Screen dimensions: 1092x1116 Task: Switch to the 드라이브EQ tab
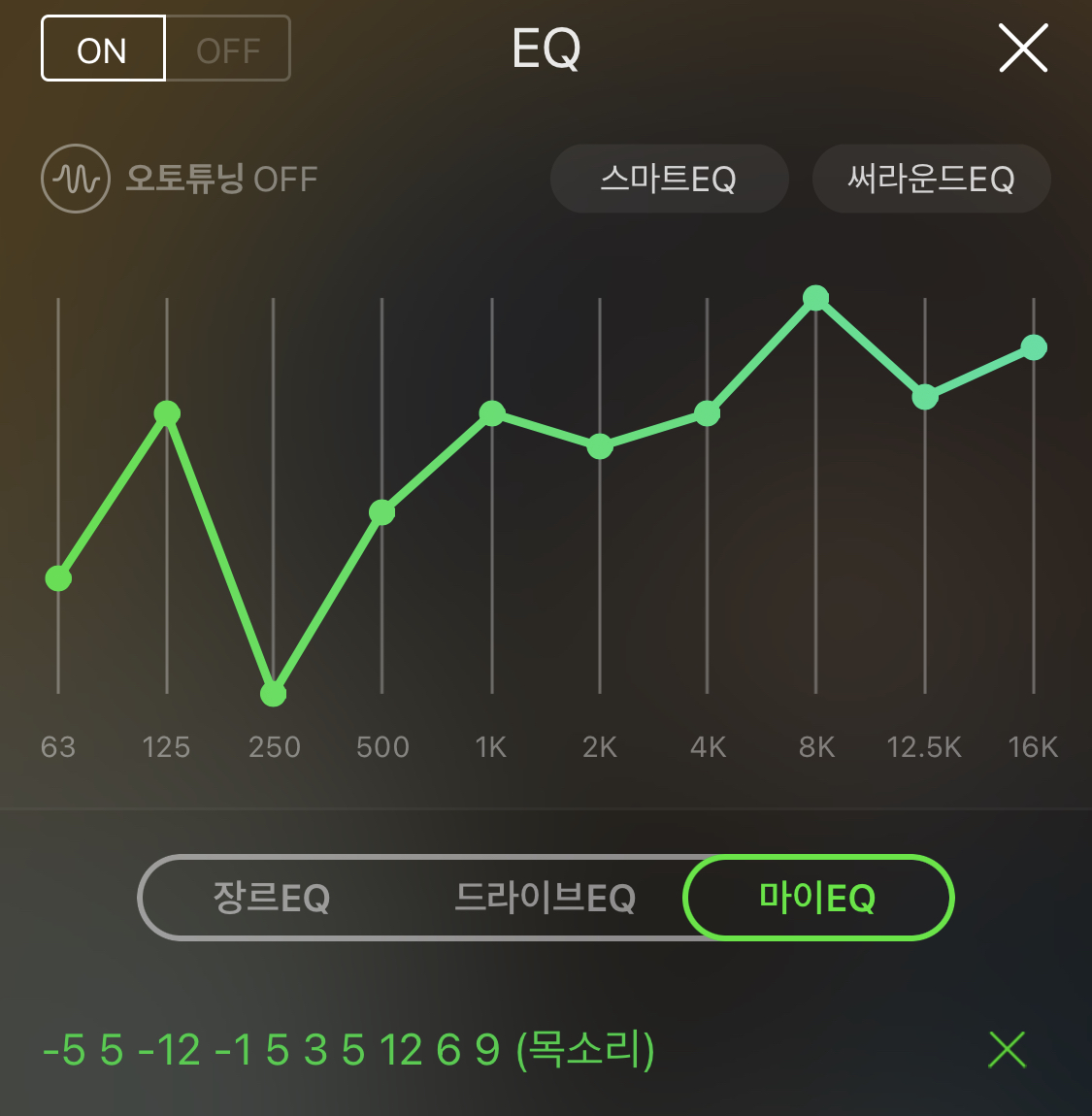click(x=546, y=898)
